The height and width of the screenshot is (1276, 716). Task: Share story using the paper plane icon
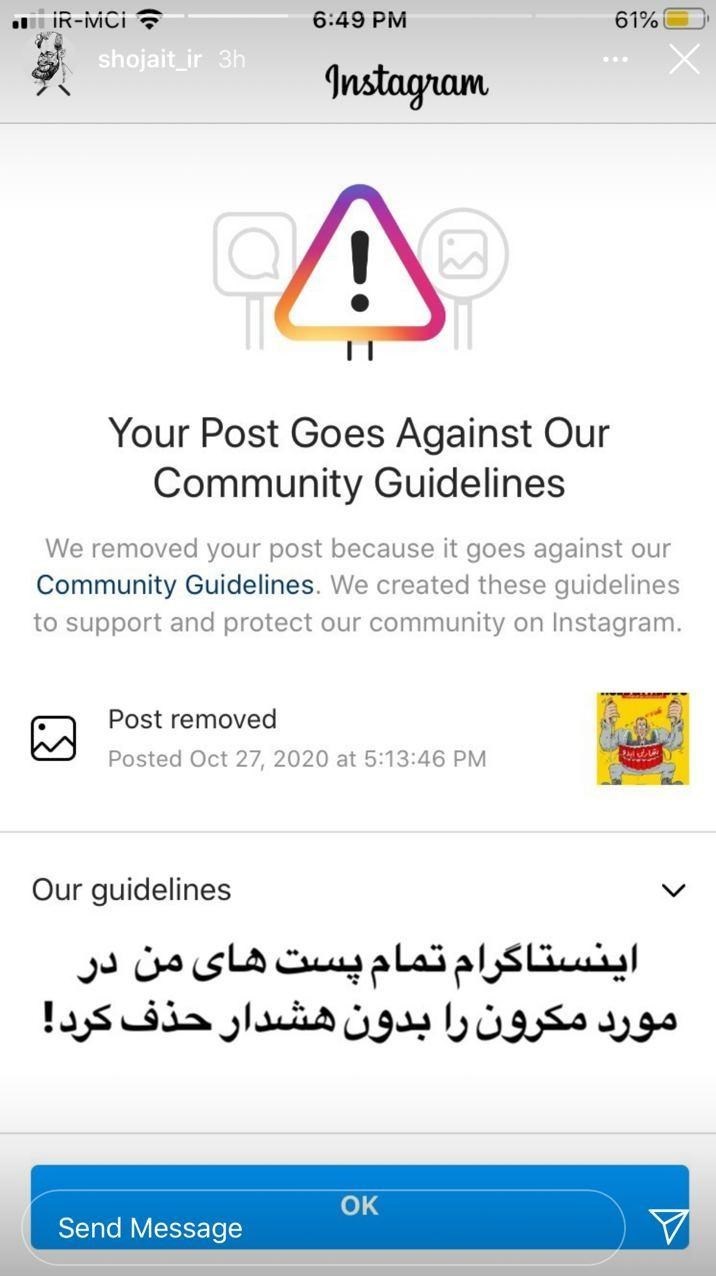(668, 1226)
